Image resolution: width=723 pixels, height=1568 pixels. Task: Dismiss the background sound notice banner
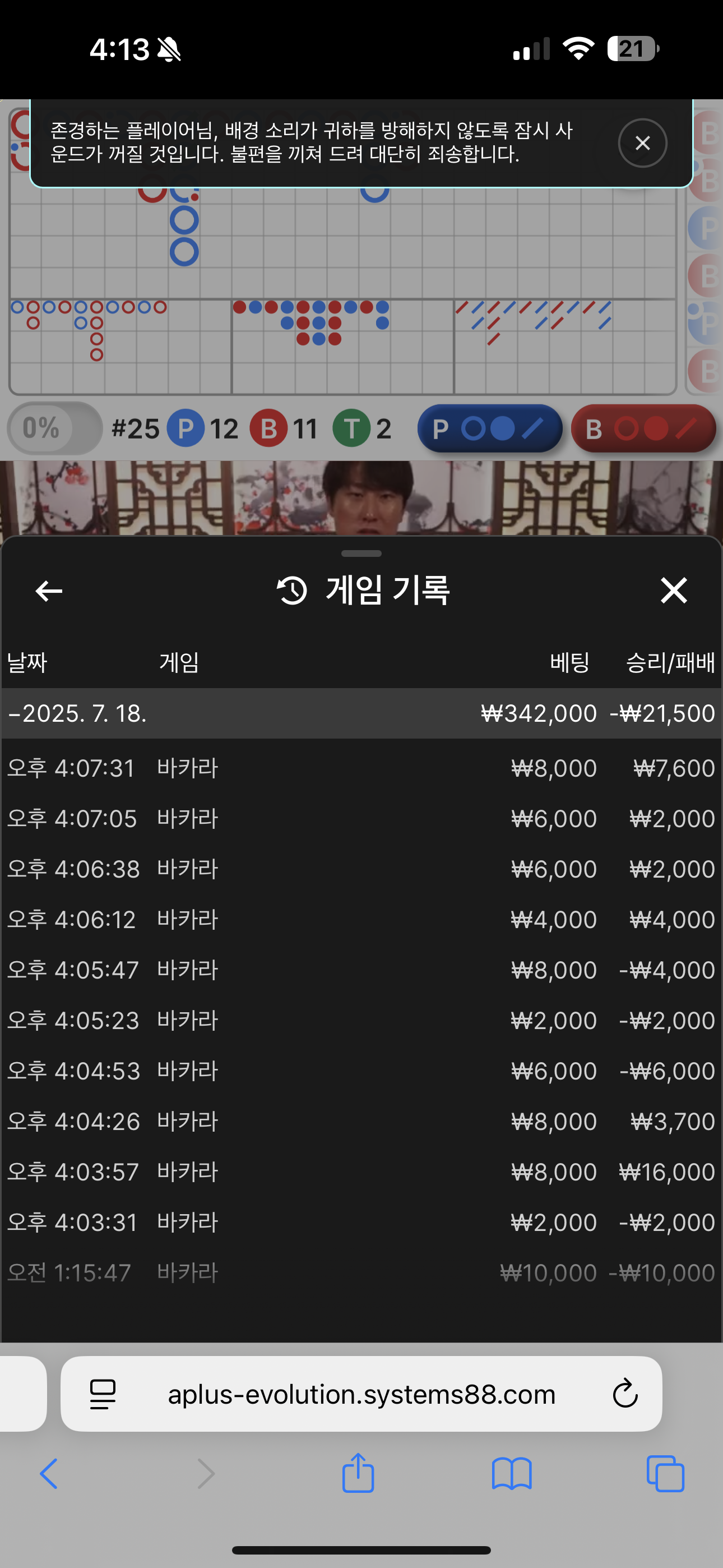642,143
